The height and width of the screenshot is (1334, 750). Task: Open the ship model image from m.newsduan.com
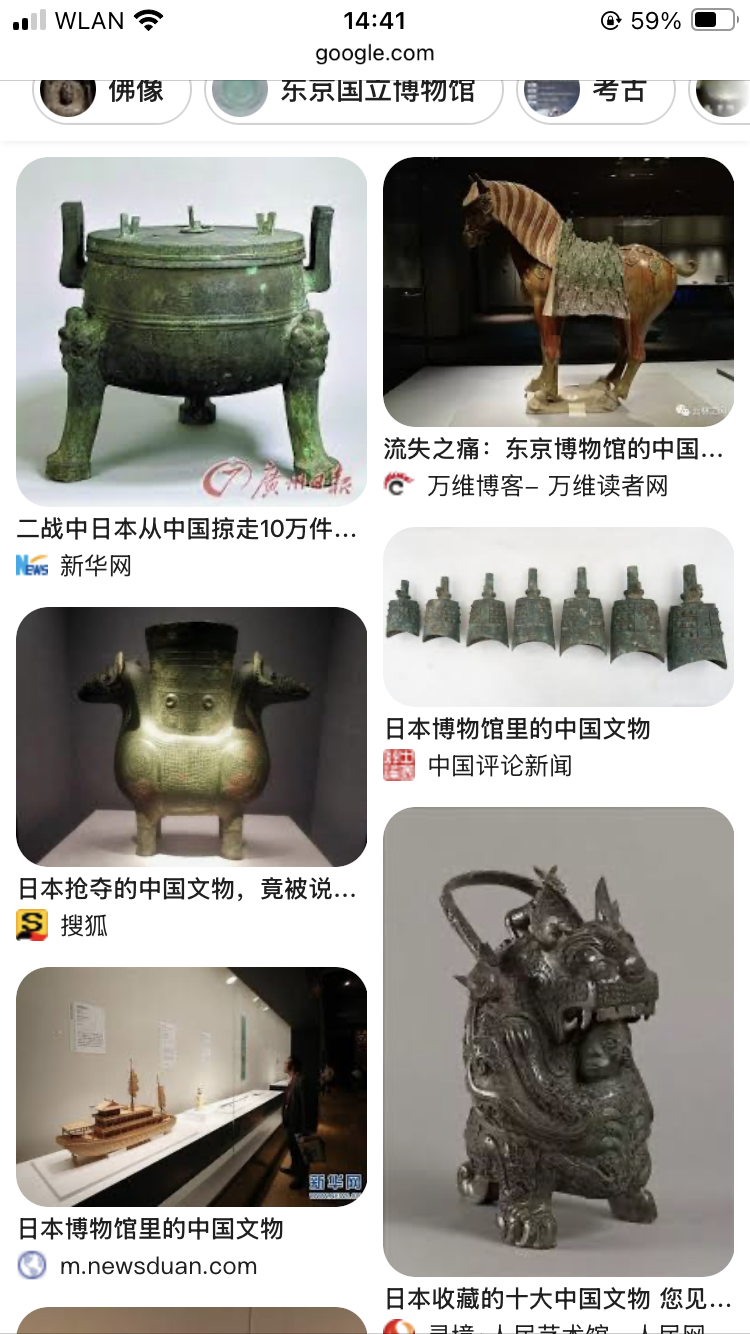[191, 1086]
